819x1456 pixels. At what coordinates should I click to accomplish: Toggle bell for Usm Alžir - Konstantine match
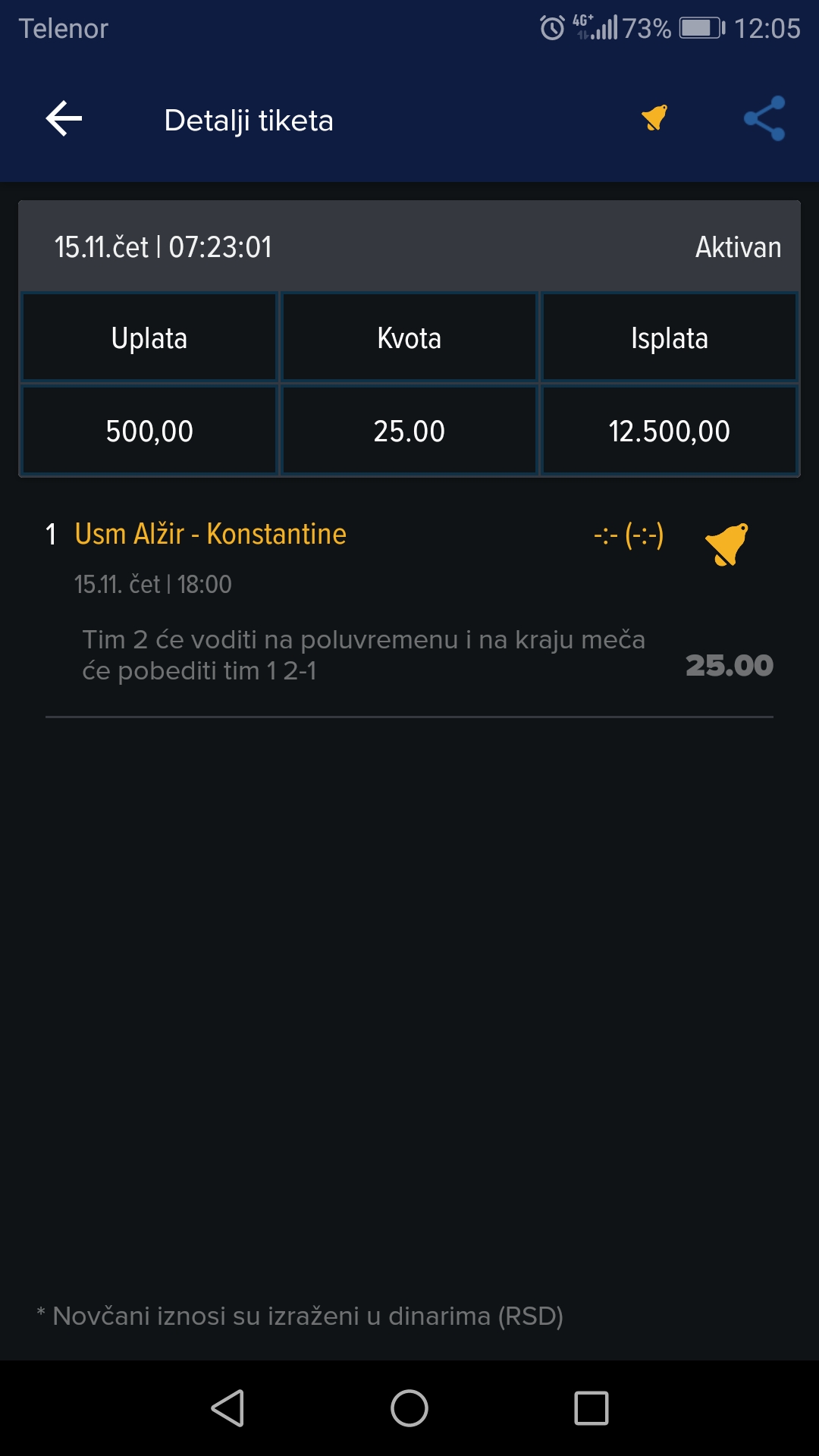pos(726,544)
